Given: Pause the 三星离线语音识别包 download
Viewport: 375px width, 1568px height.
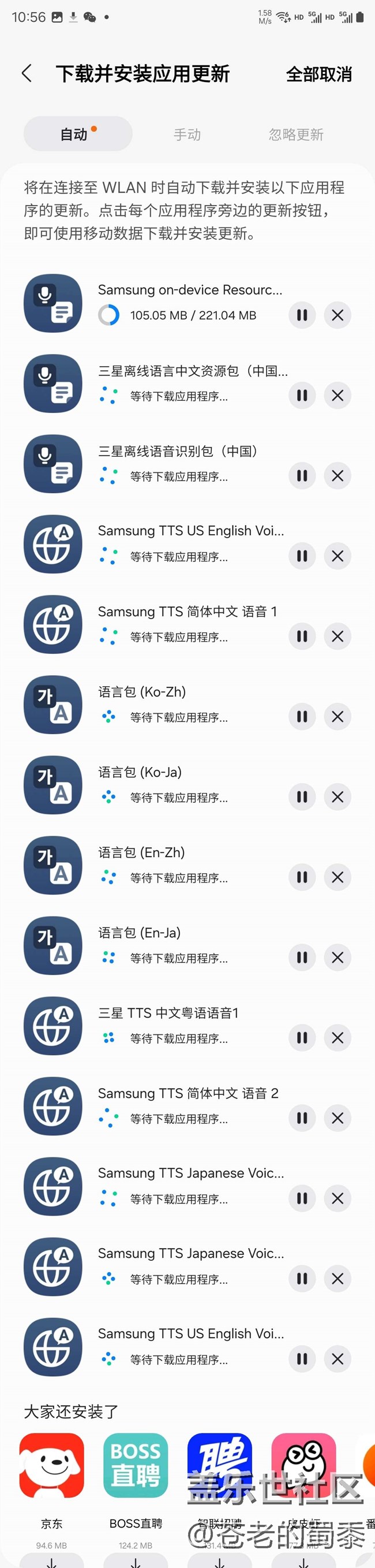Looking at the screenshot, I should [302, 476].
